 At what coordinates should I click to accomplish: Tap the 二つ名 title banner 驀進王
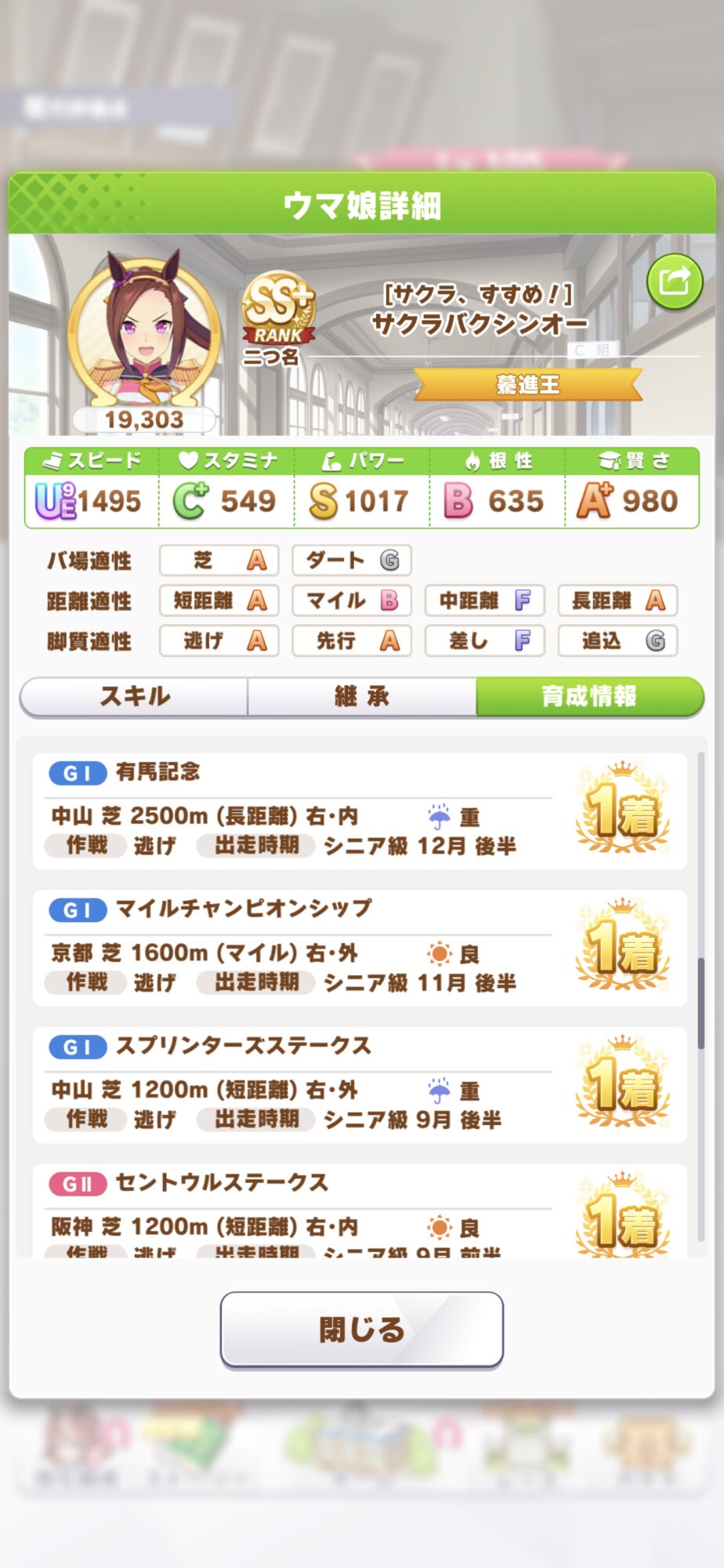tap(528, 384)
